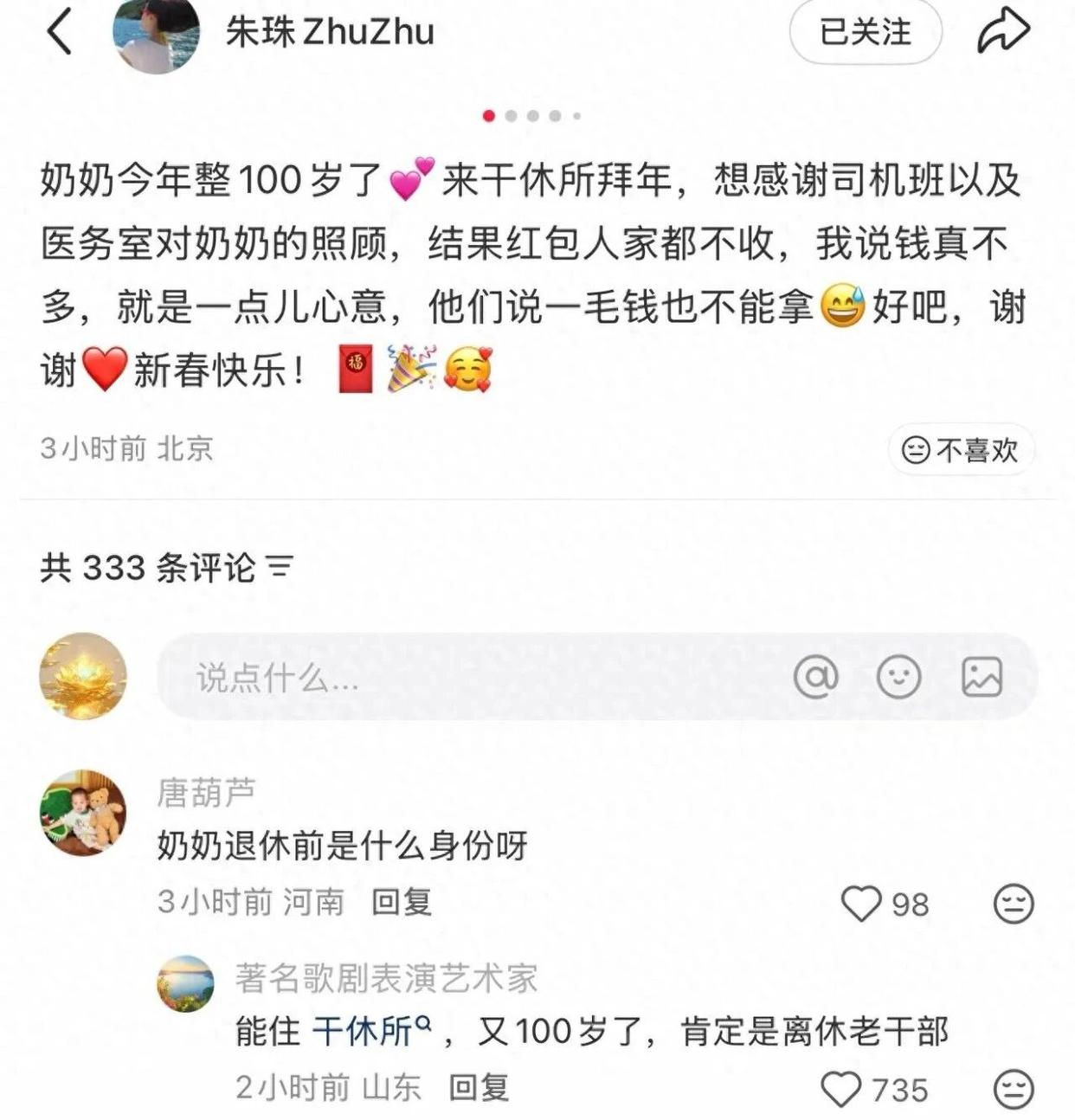The height and width of the screenshot is (1120, 1075).
Task: Open 朱珠 ZhuZhu's profile avatar
Action: [x=156, y=33]
